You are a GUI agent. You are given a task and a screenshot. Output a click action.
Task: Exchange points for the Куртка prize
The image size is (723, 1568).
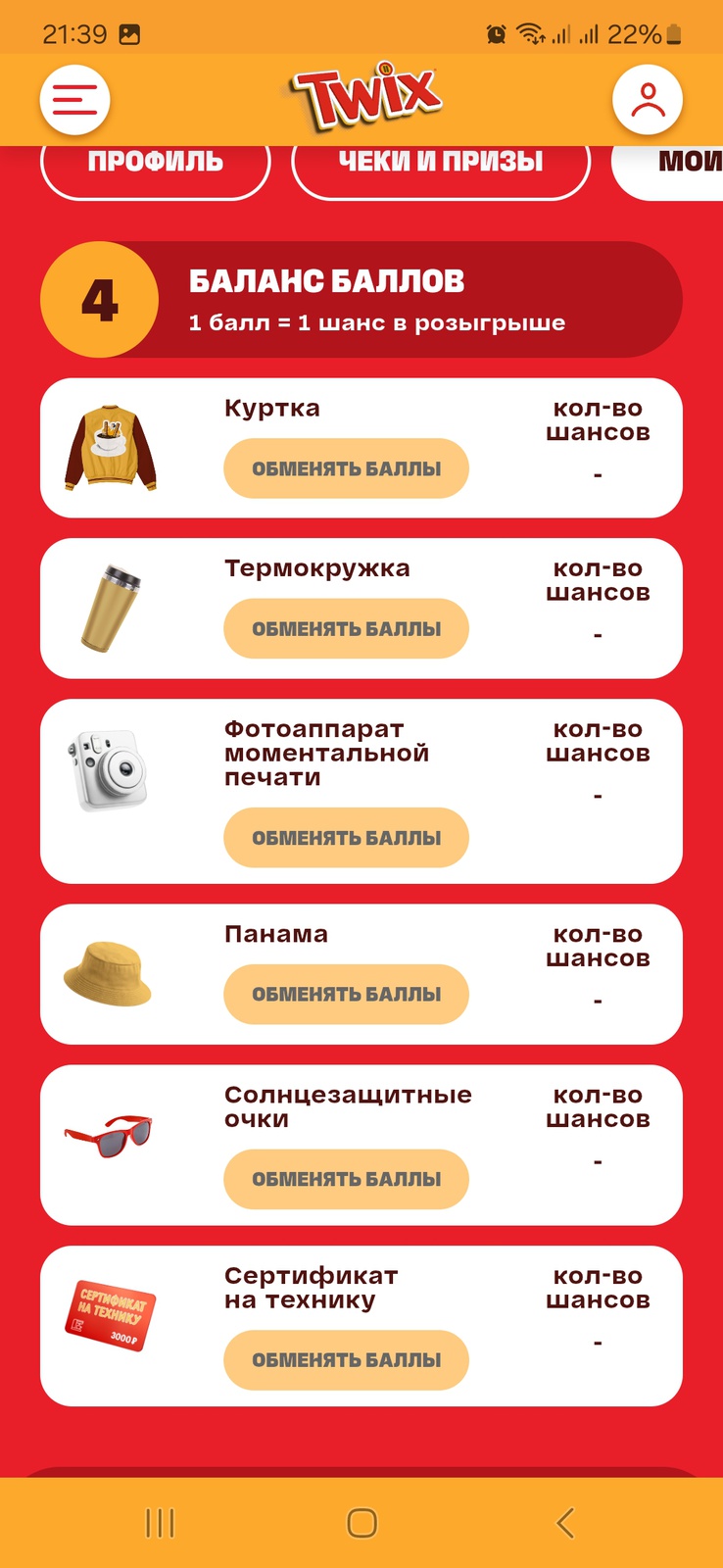346,468
